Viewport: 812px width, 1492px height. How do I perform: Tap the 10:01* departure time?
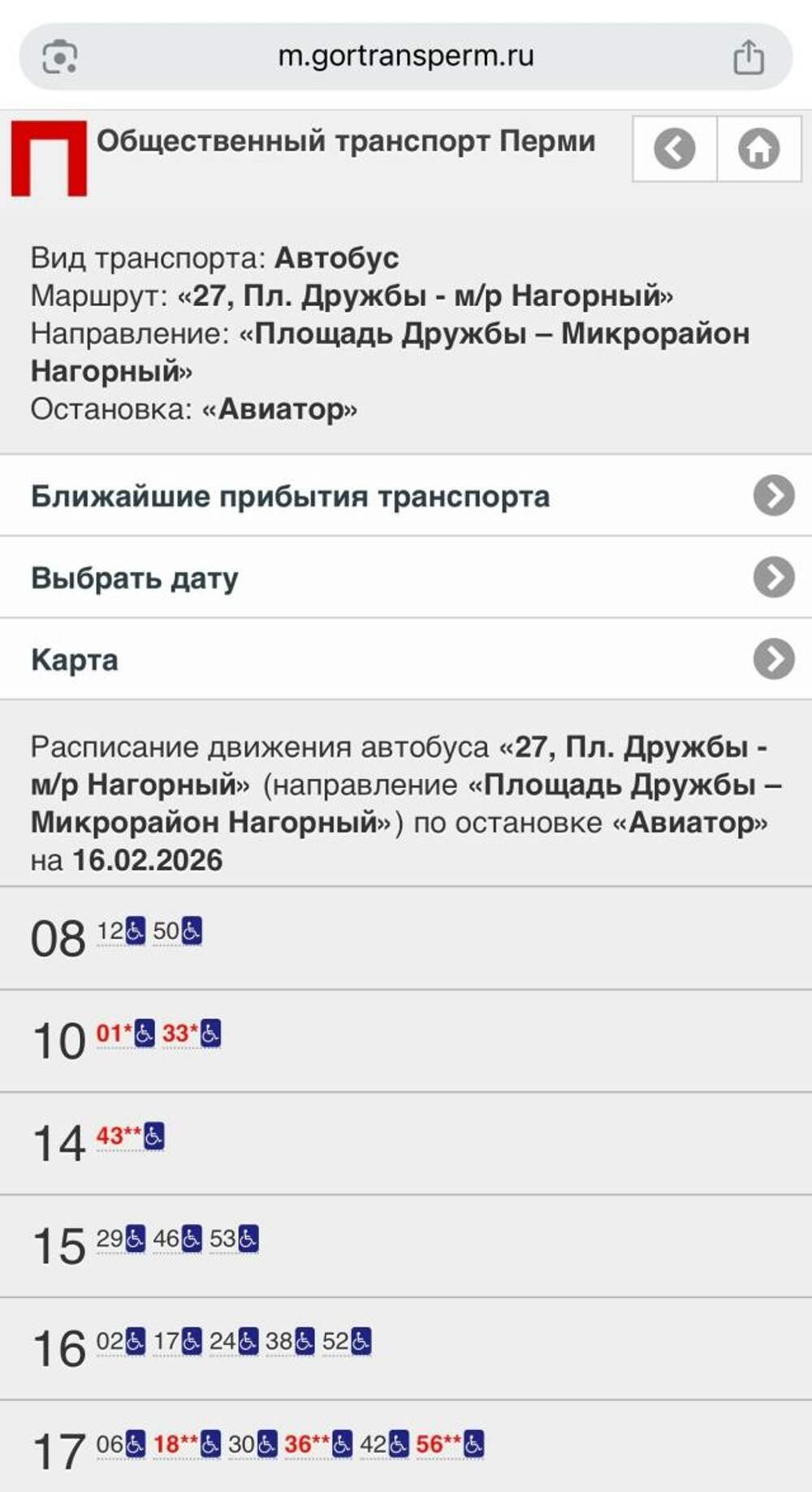(114, 1033)
